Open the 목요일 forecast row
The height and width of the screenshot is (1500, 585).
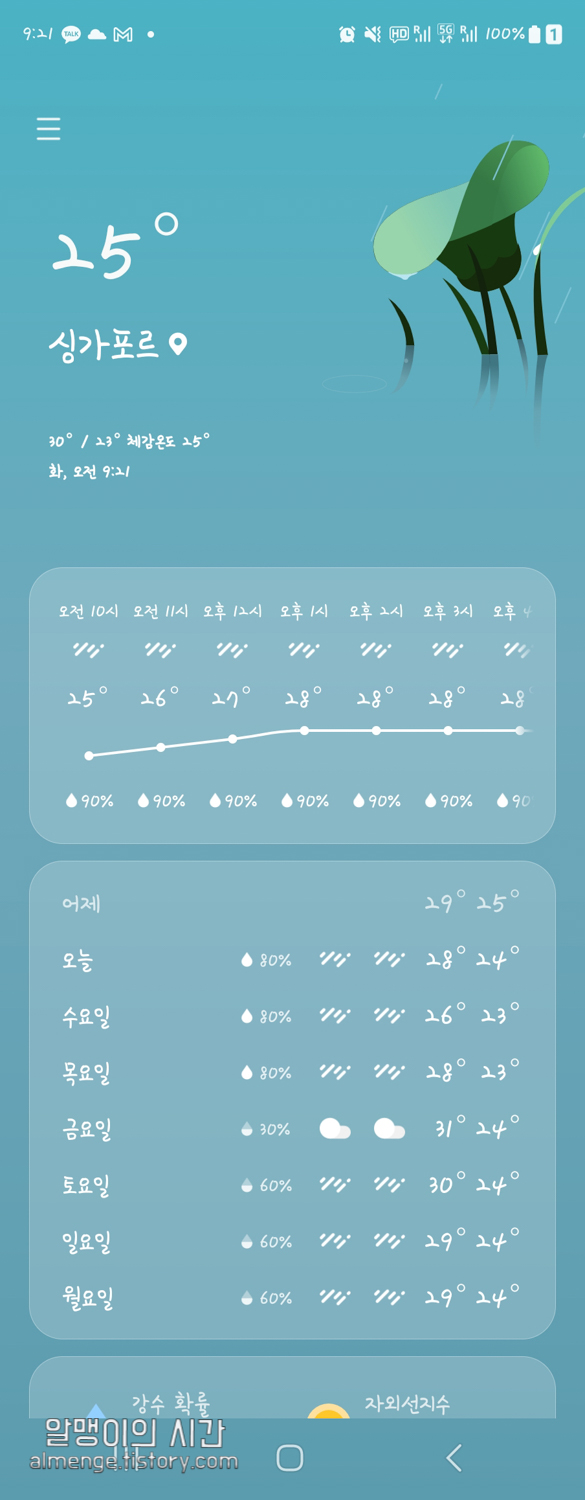[x=292, y=1072]
